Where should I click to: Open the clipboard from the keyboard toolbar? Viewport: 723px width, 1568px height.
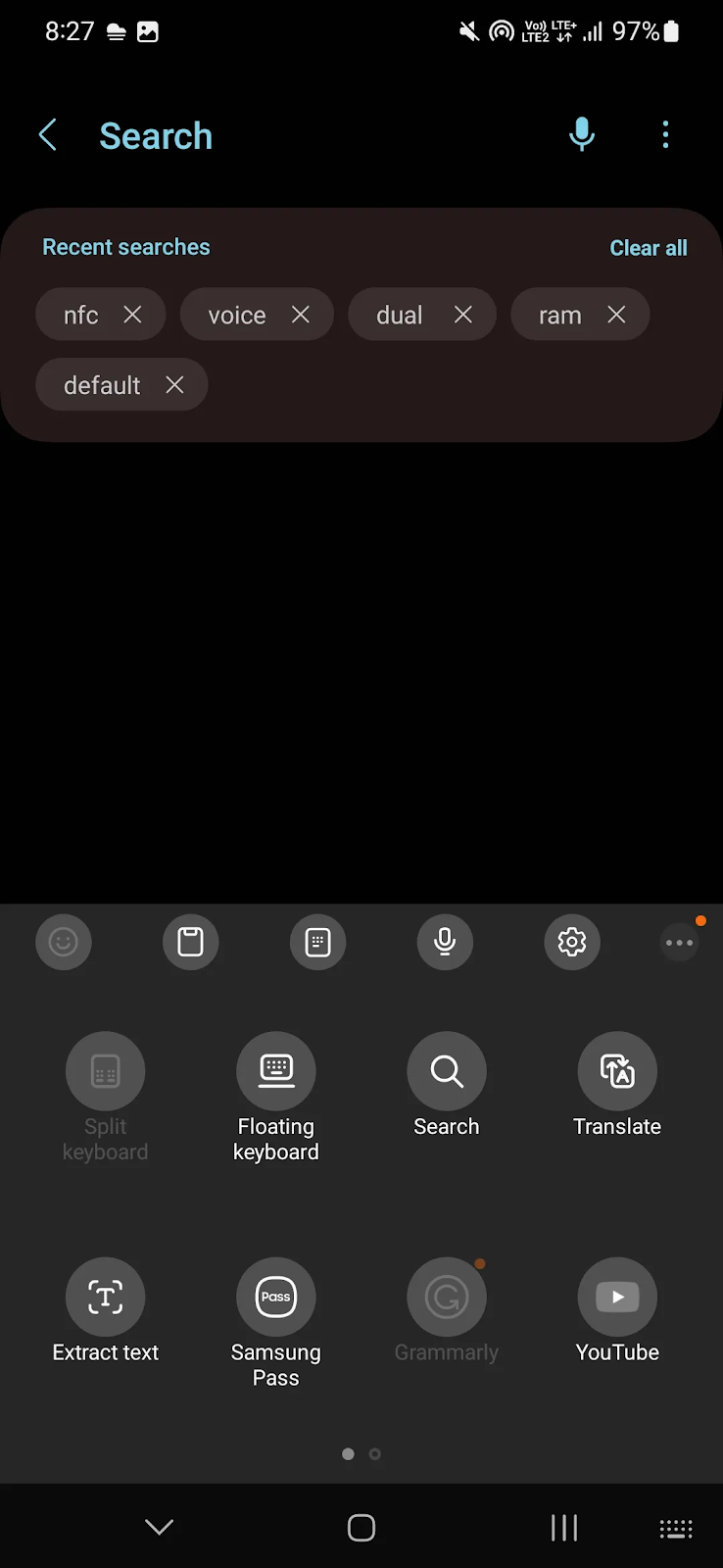click(191, 942)
